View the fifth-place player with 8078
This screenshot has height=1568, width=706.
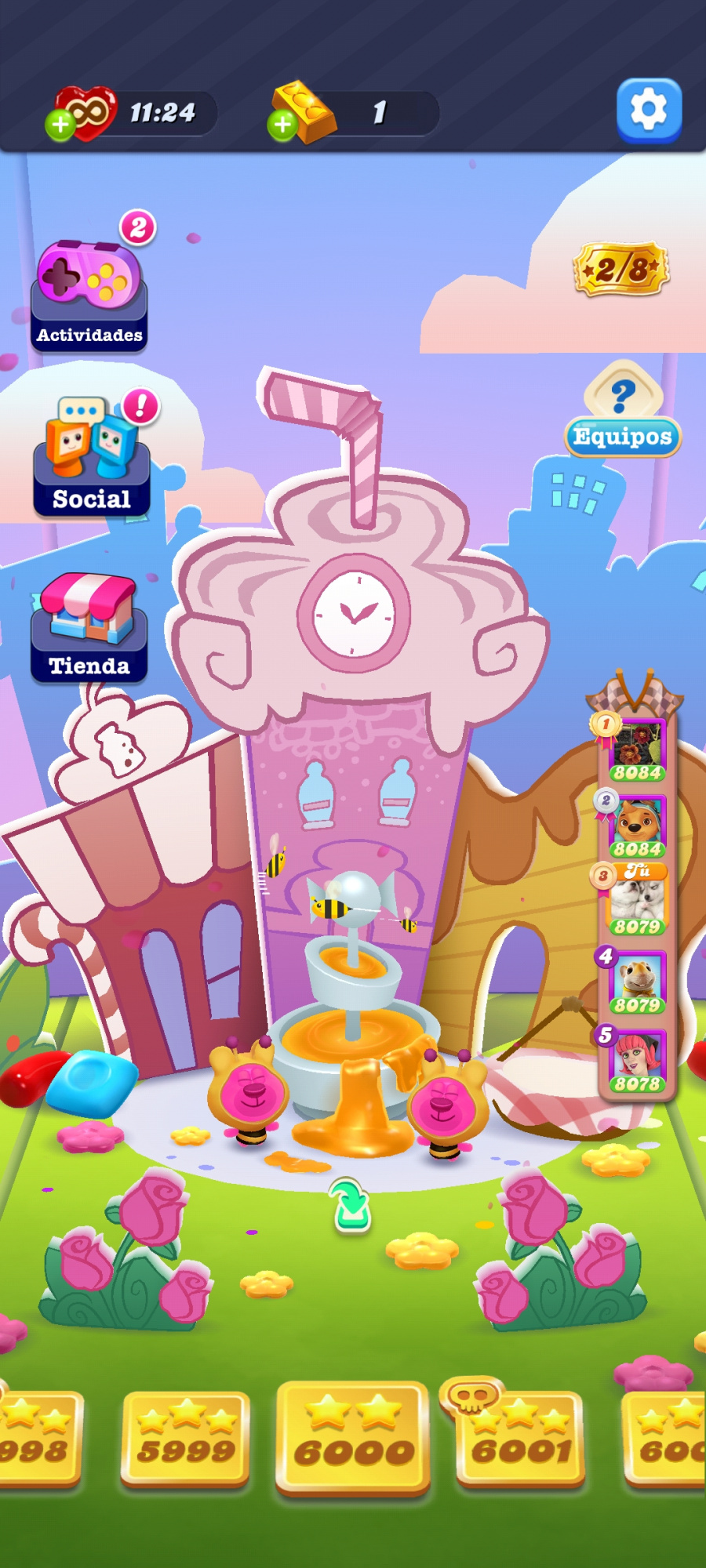tap(636, 1060)
